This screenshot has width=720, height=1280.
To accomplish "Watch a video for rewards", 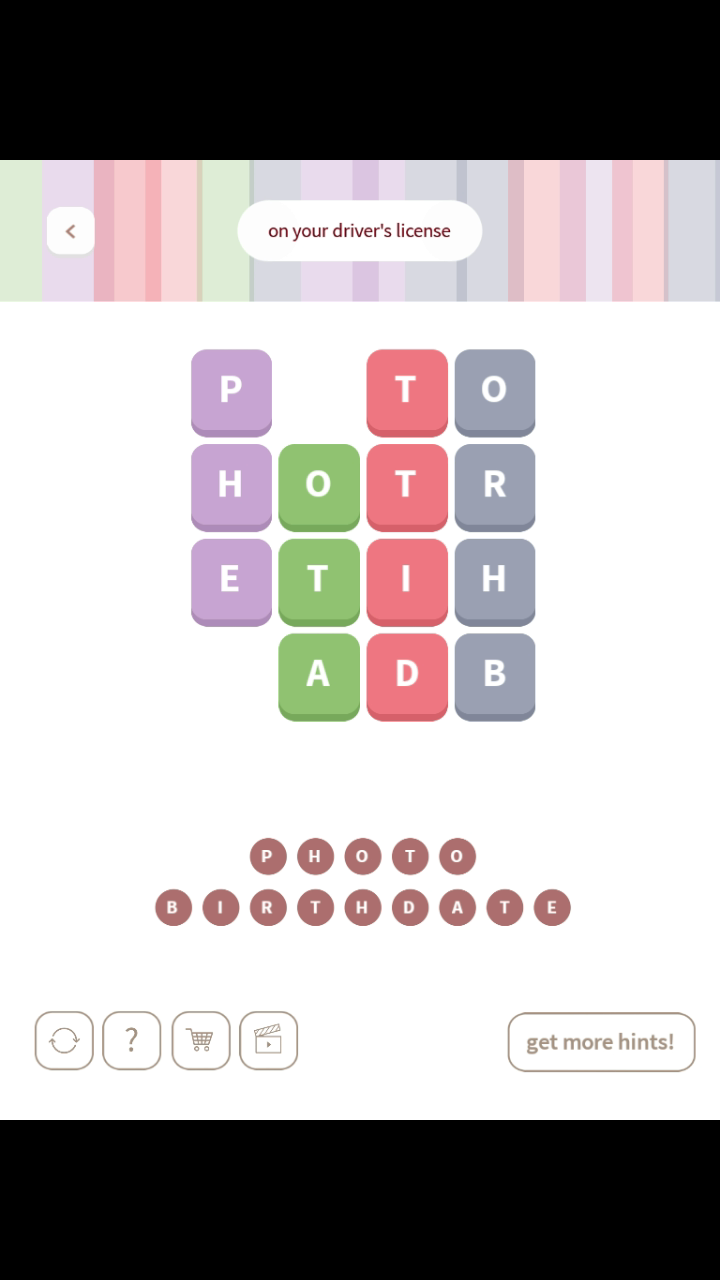I will 269,1041.
